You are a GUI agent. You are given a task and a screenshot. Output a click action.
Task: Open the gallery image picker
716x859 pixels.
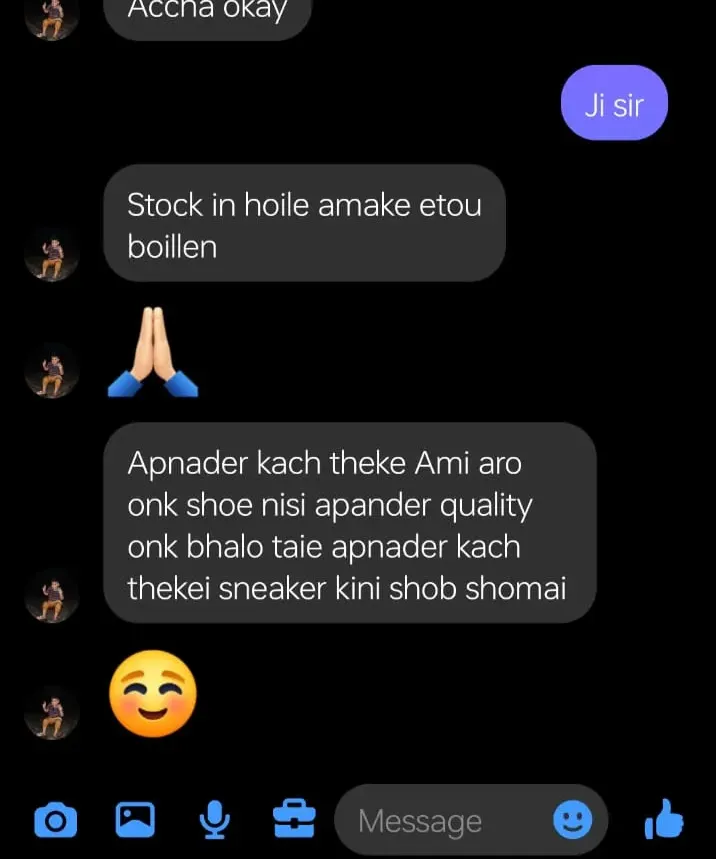[135, 821]
